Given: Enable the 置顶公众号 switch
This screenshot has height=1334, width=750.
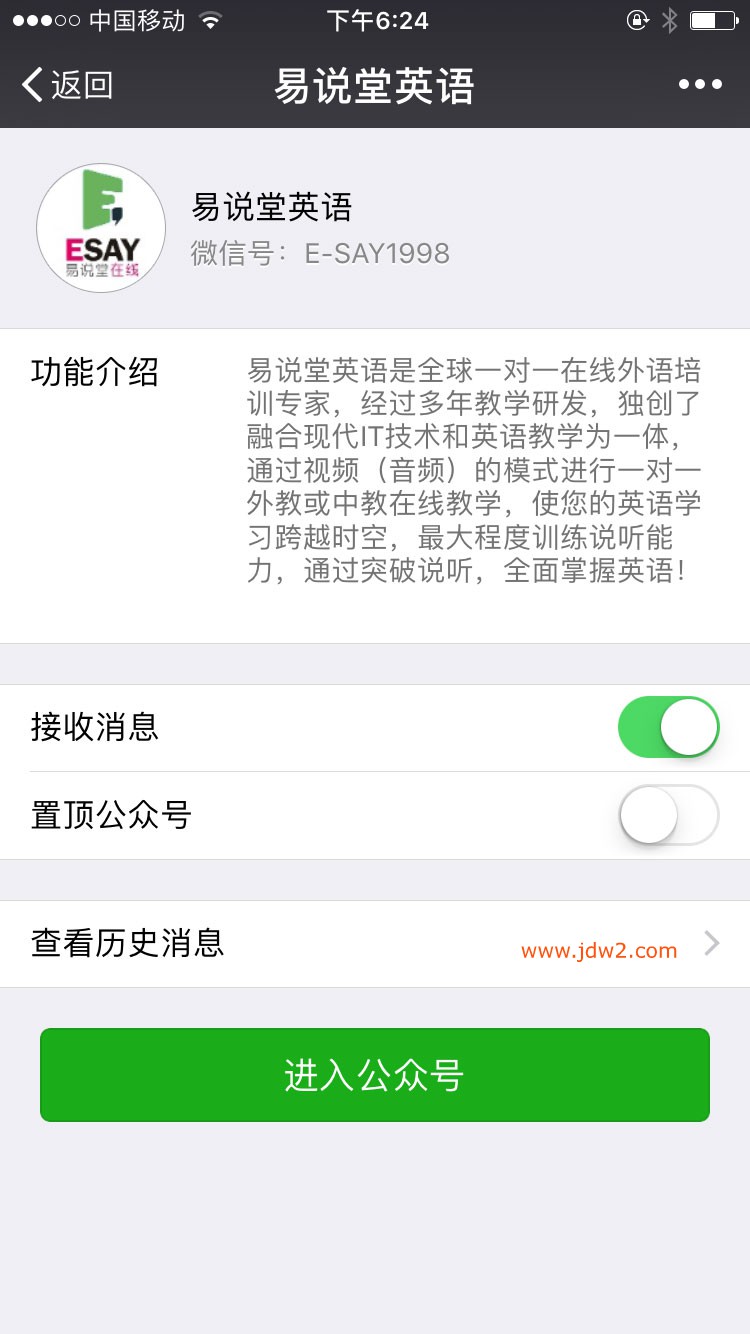Looking at the screenshot, I should (668, 815).
